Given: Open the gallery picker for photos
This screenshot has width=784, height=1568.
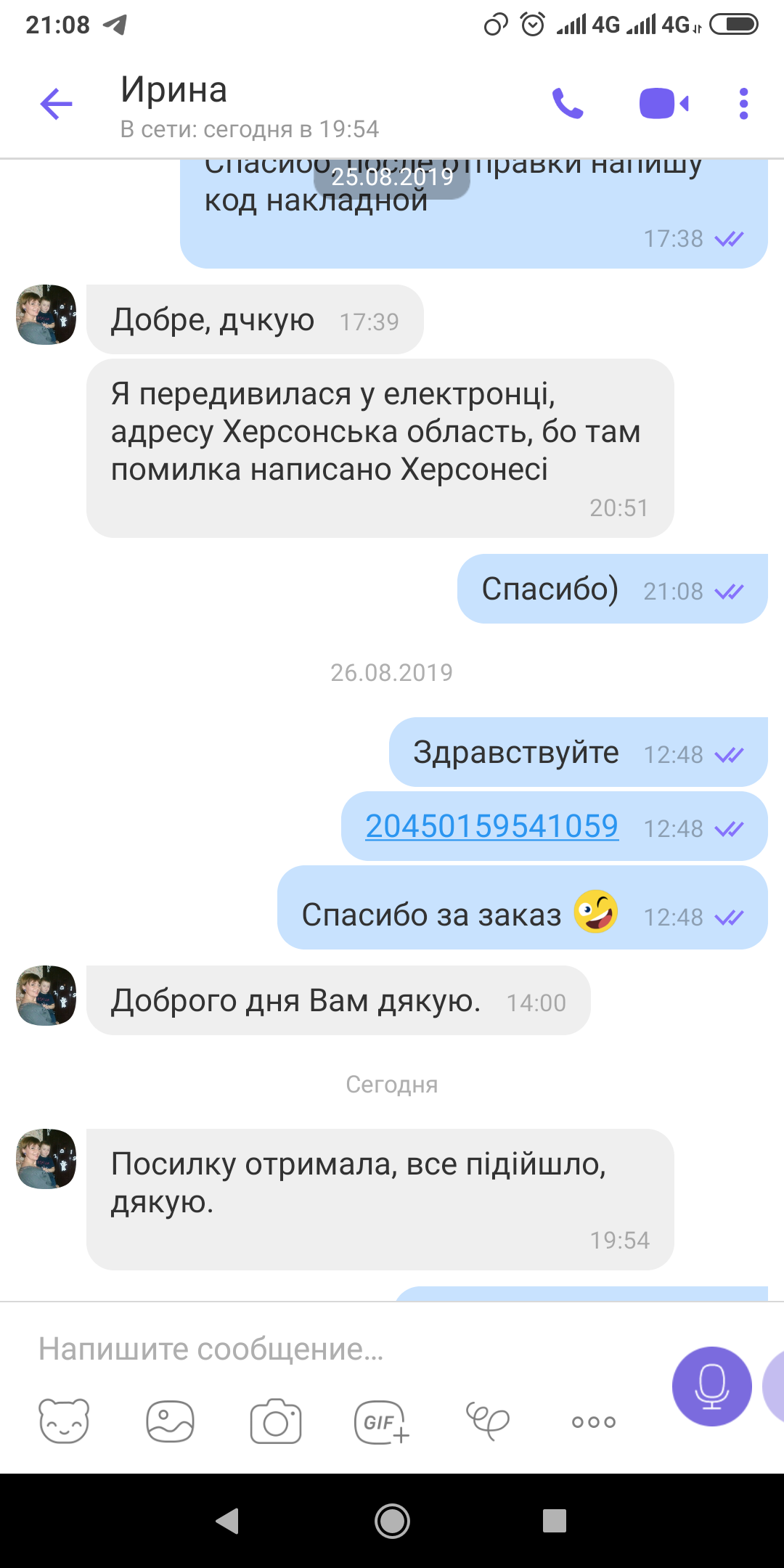Looking at the screenshot, I should (x=170, y=1421).
